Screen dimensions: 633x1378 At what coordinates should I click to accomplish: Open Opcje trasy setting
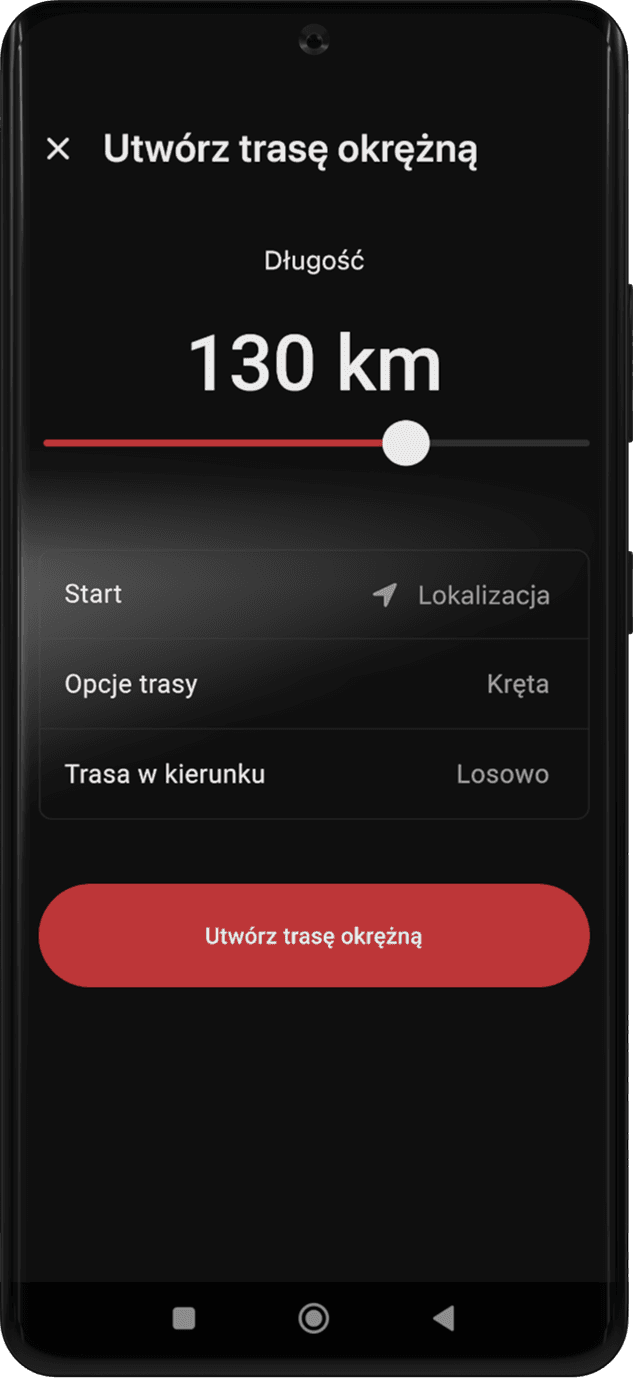click(314, 685)
